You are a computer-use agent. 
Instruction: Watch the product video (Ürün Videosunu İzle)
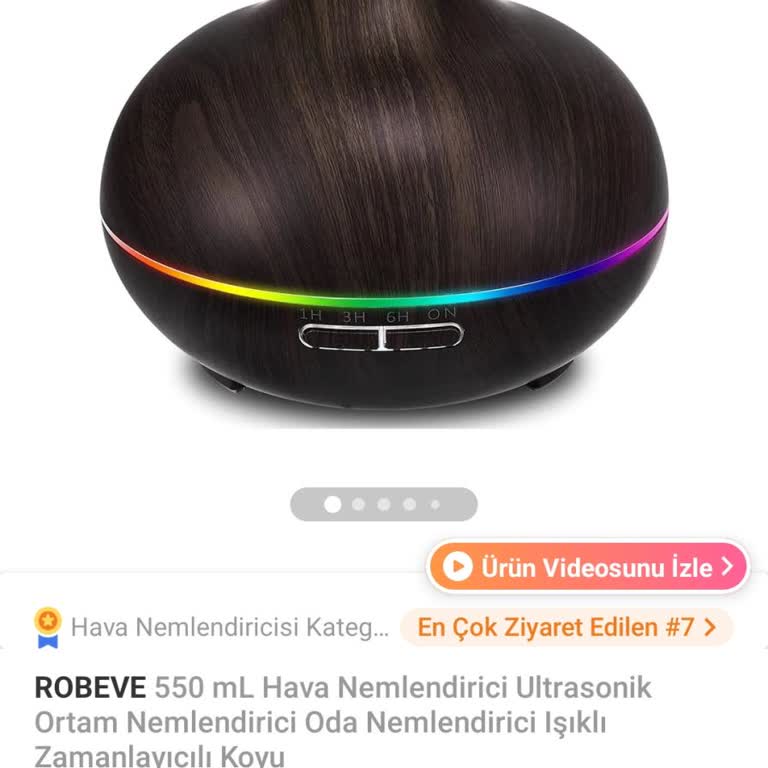point(587,567)
